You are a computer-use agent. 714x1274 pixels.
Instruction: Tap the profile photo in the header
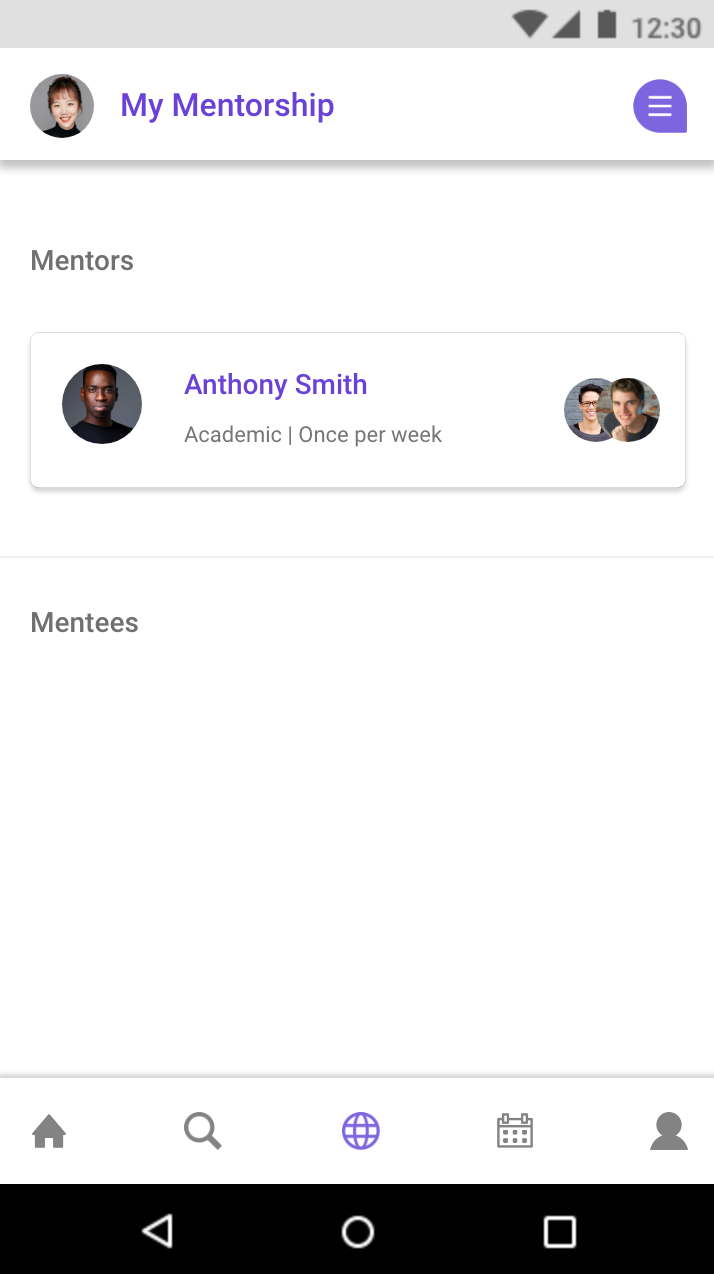pos(62,106)
